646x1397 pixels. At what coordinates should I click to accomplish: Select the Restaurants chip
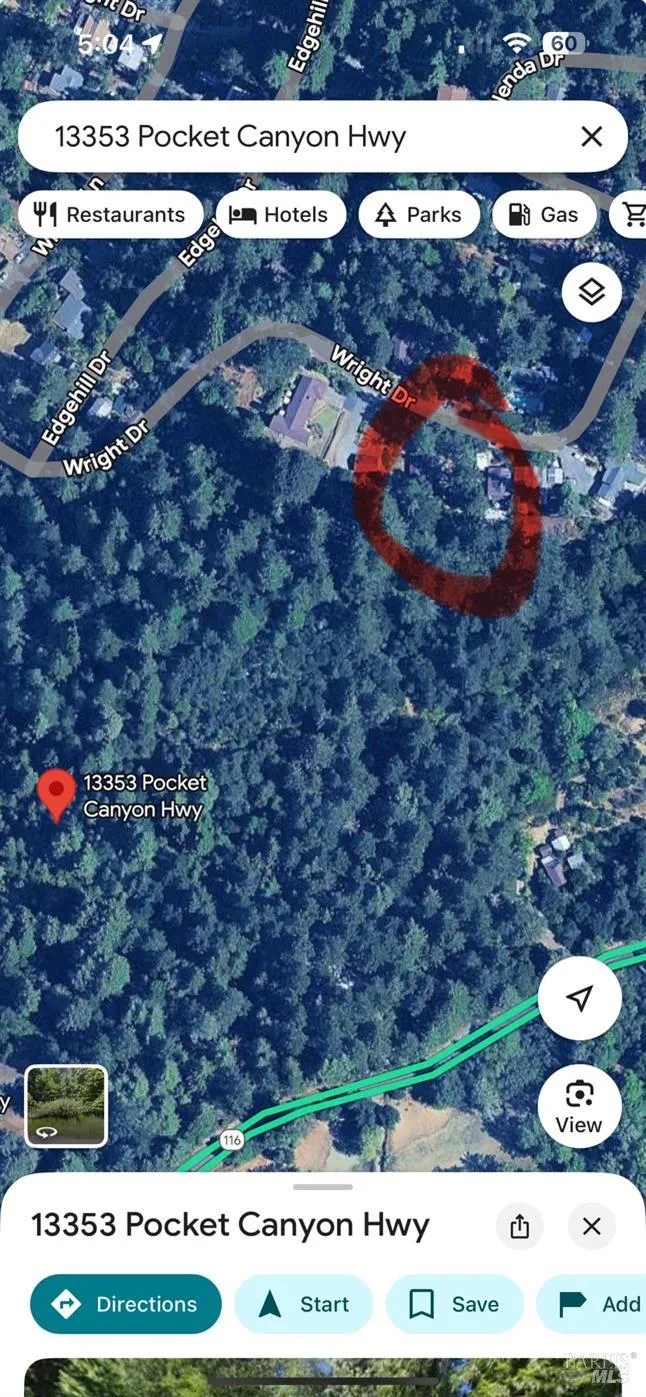110,214
